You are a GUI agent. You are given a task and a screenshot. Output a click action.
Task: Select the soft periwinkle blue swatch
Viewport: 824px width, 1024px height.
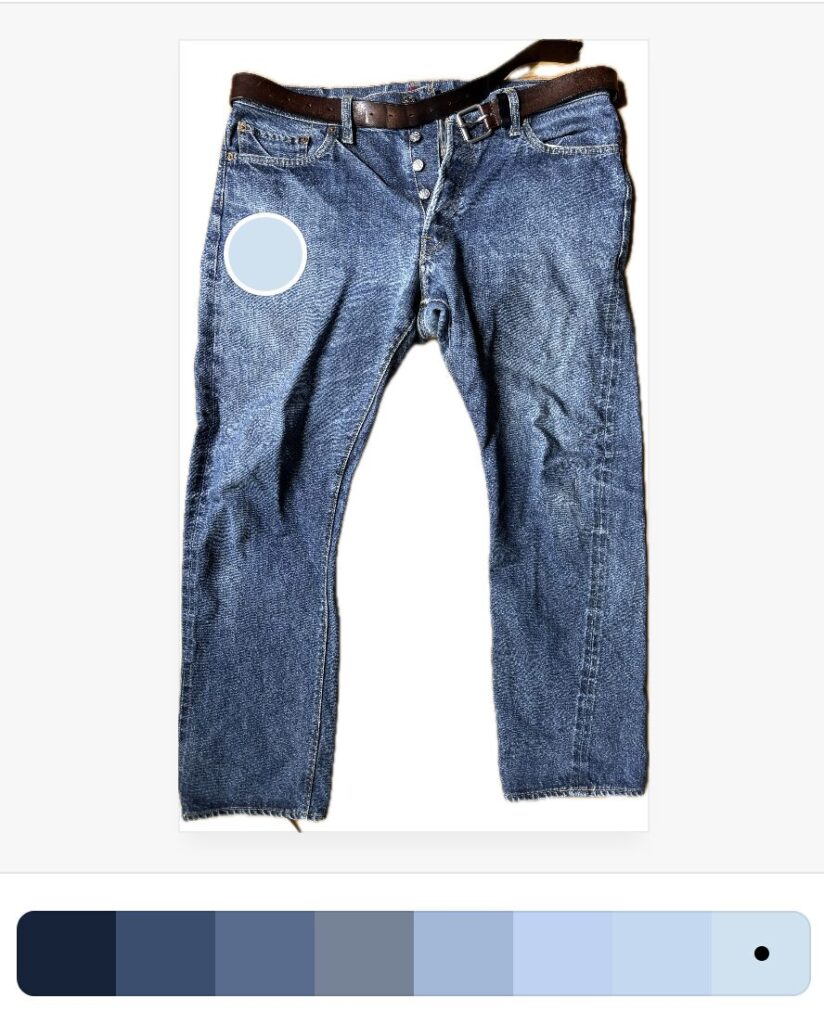click(x=462, y=953)
